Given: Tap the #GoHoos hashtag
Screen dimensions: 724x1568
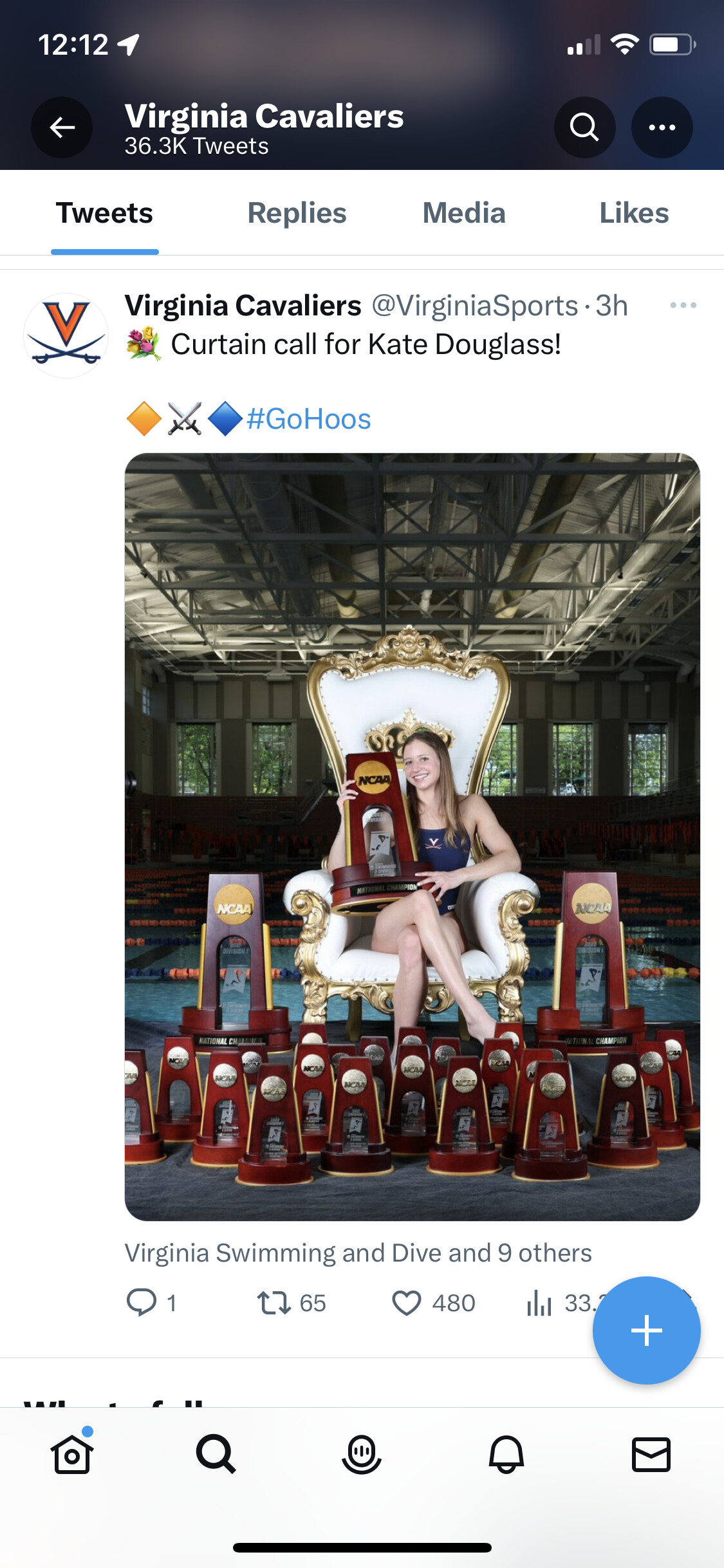Looking at the screenshot, I should point(308,419).
